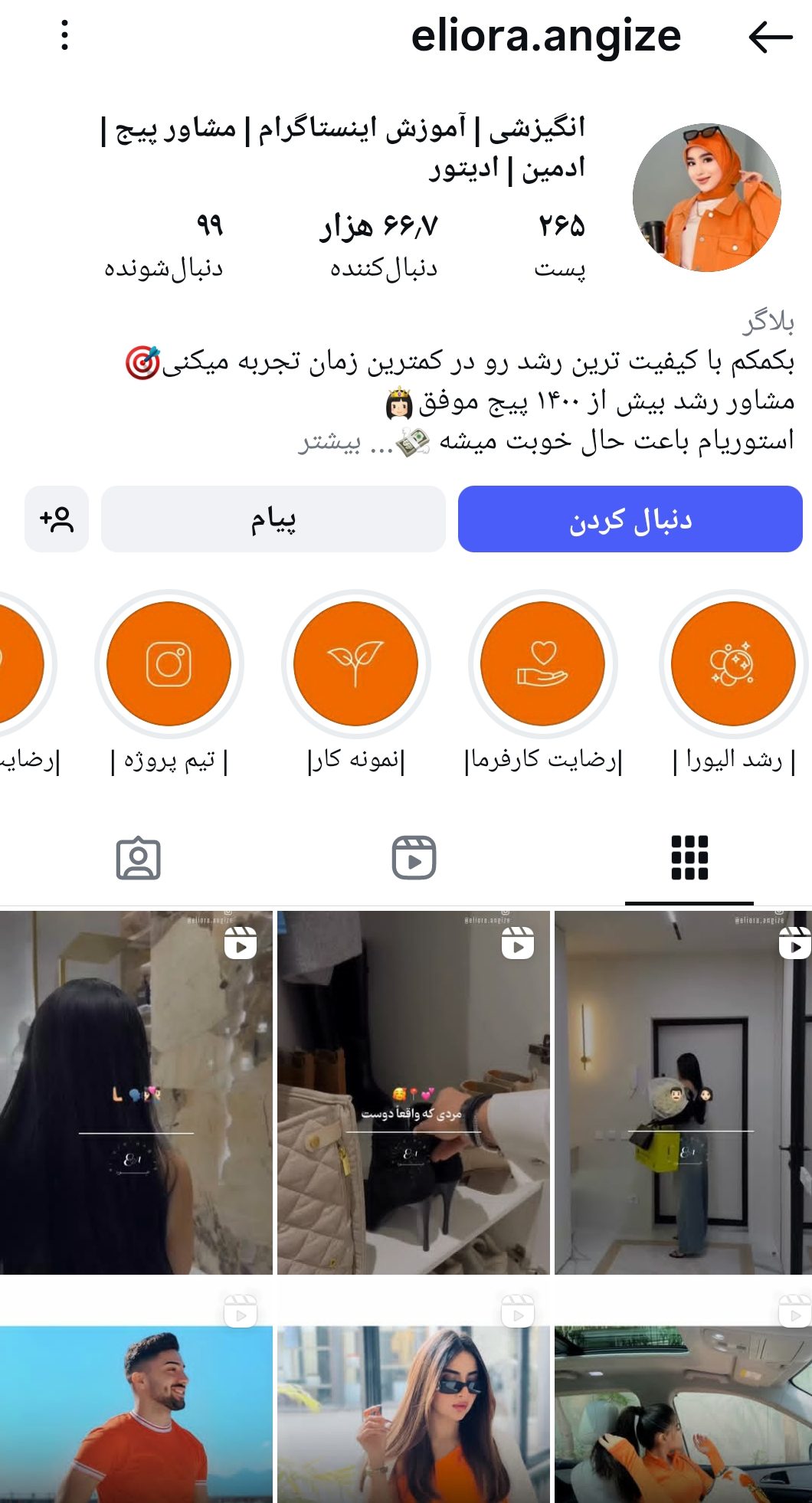Switch to the tagged photos tab
The image size is (812, 1503).
(138, 859)
